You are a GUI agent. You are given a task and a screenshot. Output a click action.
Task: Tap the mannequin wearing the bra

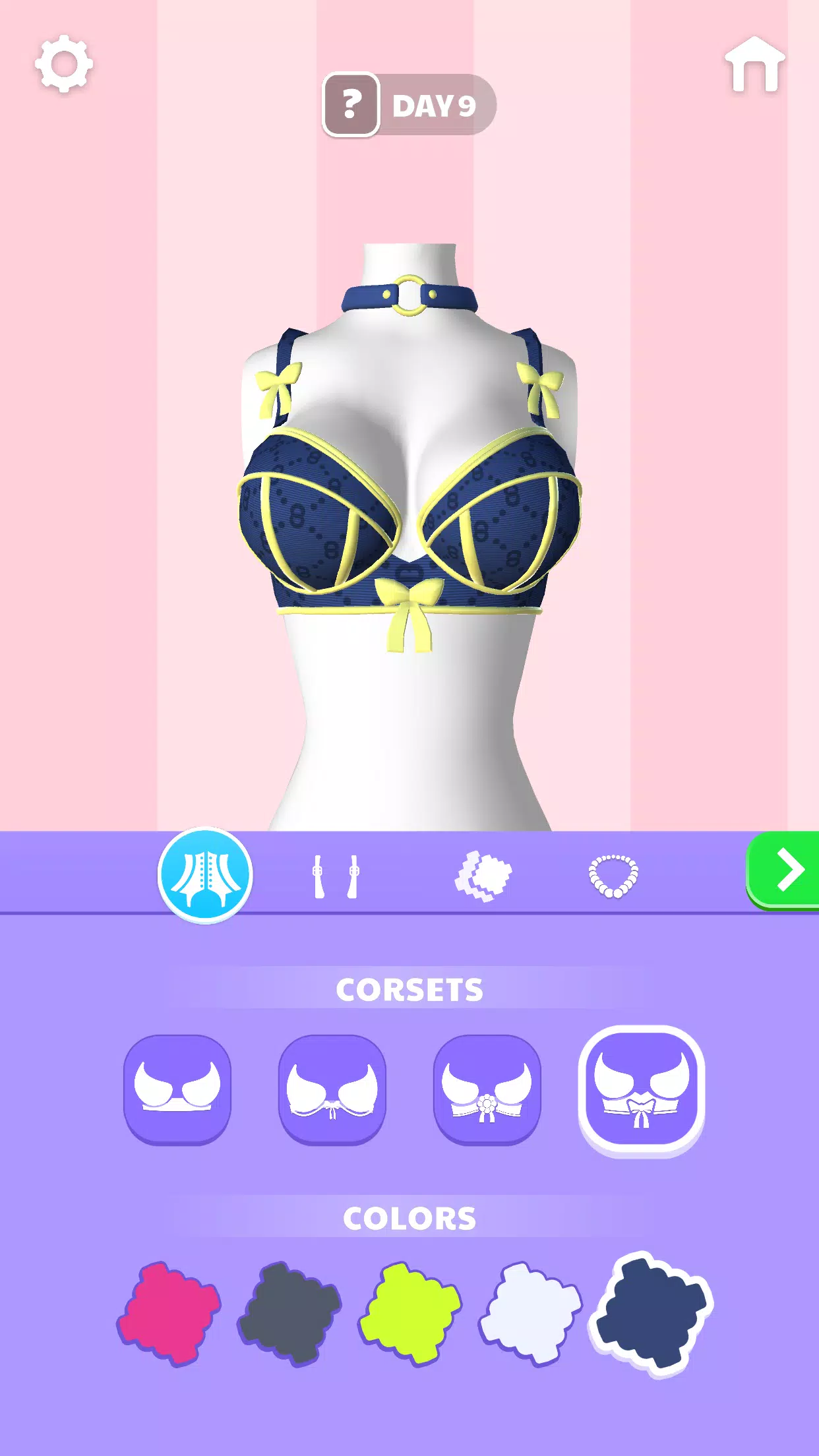tap(409, 528)
